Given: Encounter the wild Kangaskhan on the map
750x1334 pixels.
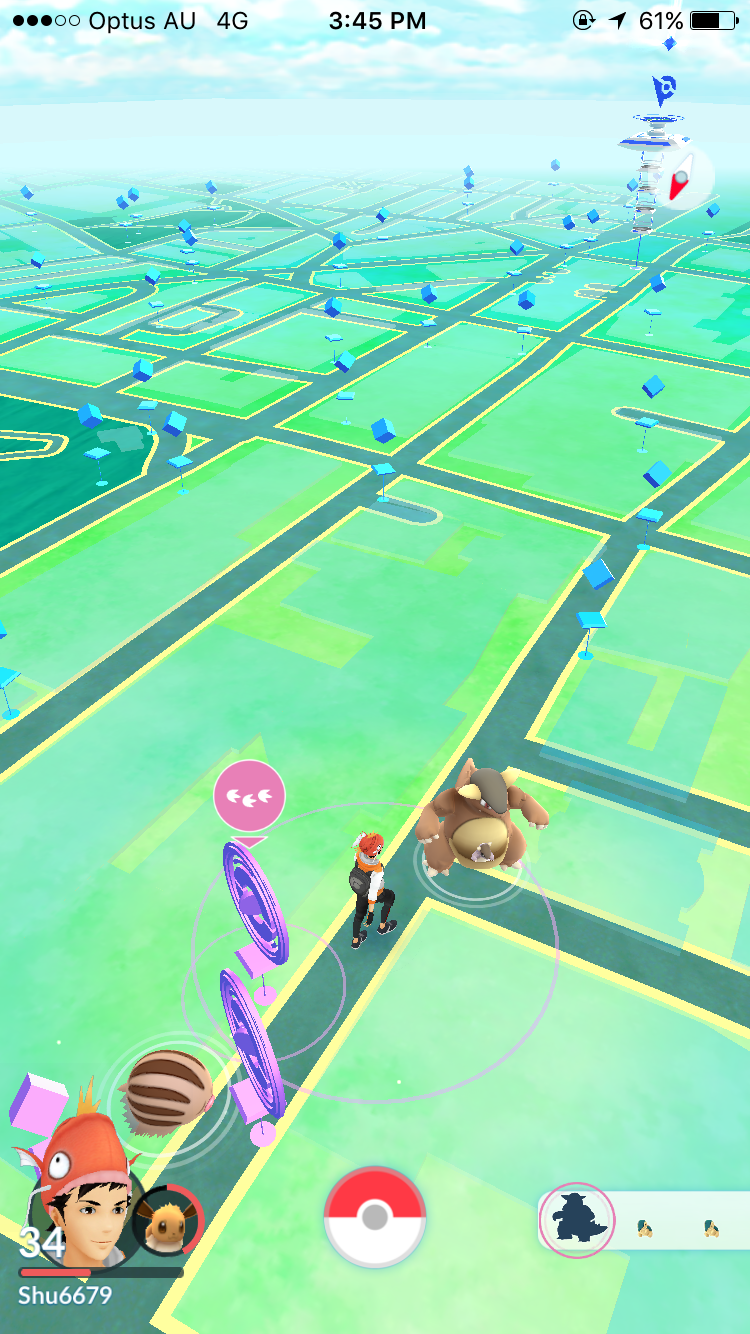Looking at the screenshot, I should [482, 820].
